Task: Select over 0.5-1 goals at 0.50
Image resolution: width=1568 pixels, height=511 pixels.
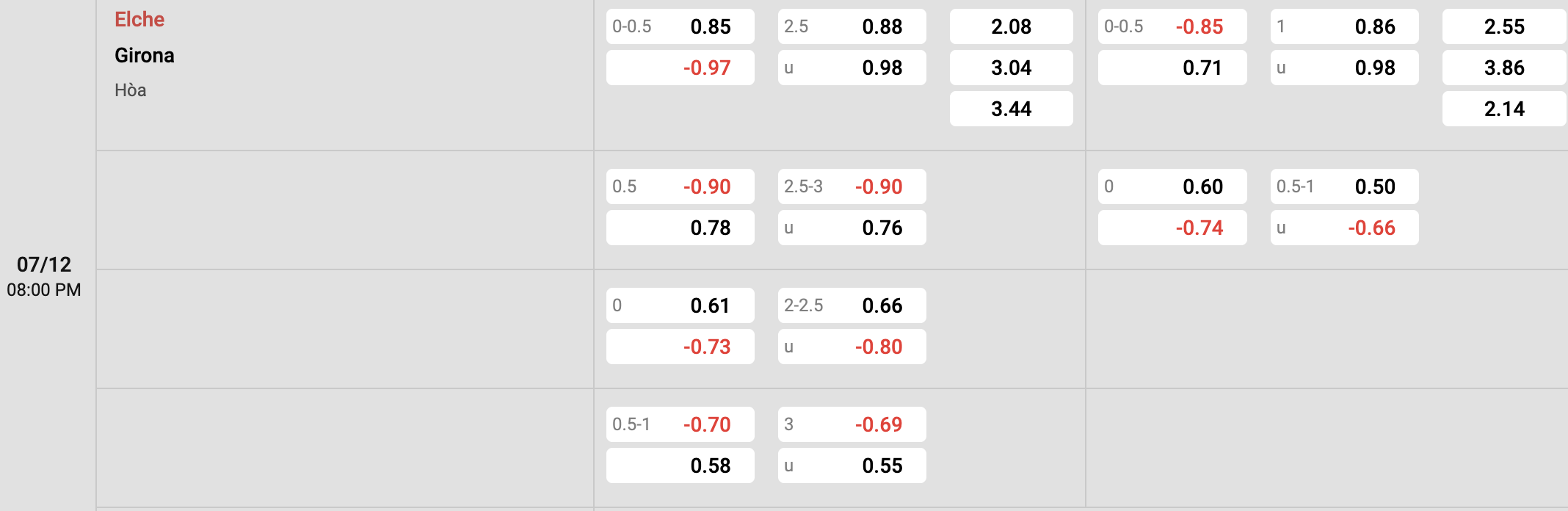Action: pyautogui.click(x=1345, y=186)
